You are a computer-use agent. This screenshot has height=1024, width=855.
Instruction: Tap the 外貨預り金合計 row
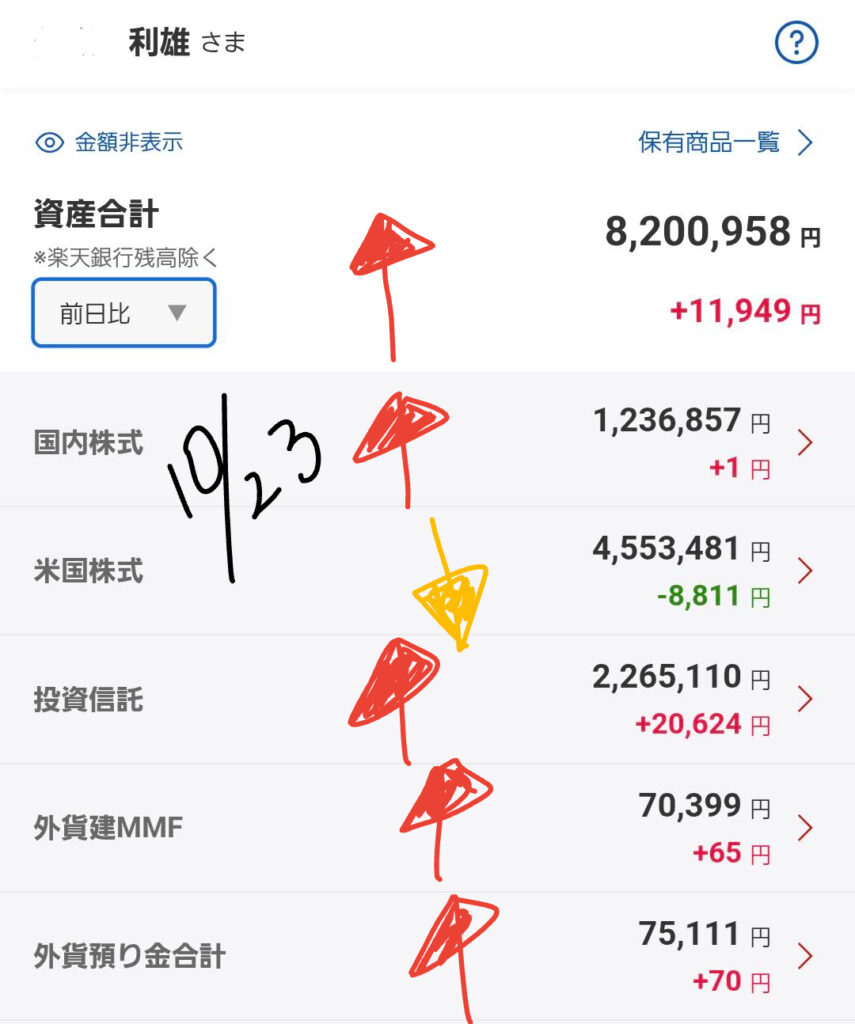804,957
